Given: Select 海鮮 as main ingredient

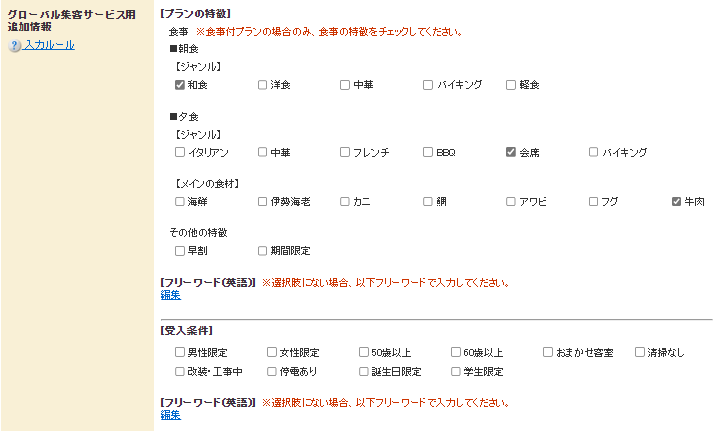Looking at the screenshot, I should click(180, 202).
